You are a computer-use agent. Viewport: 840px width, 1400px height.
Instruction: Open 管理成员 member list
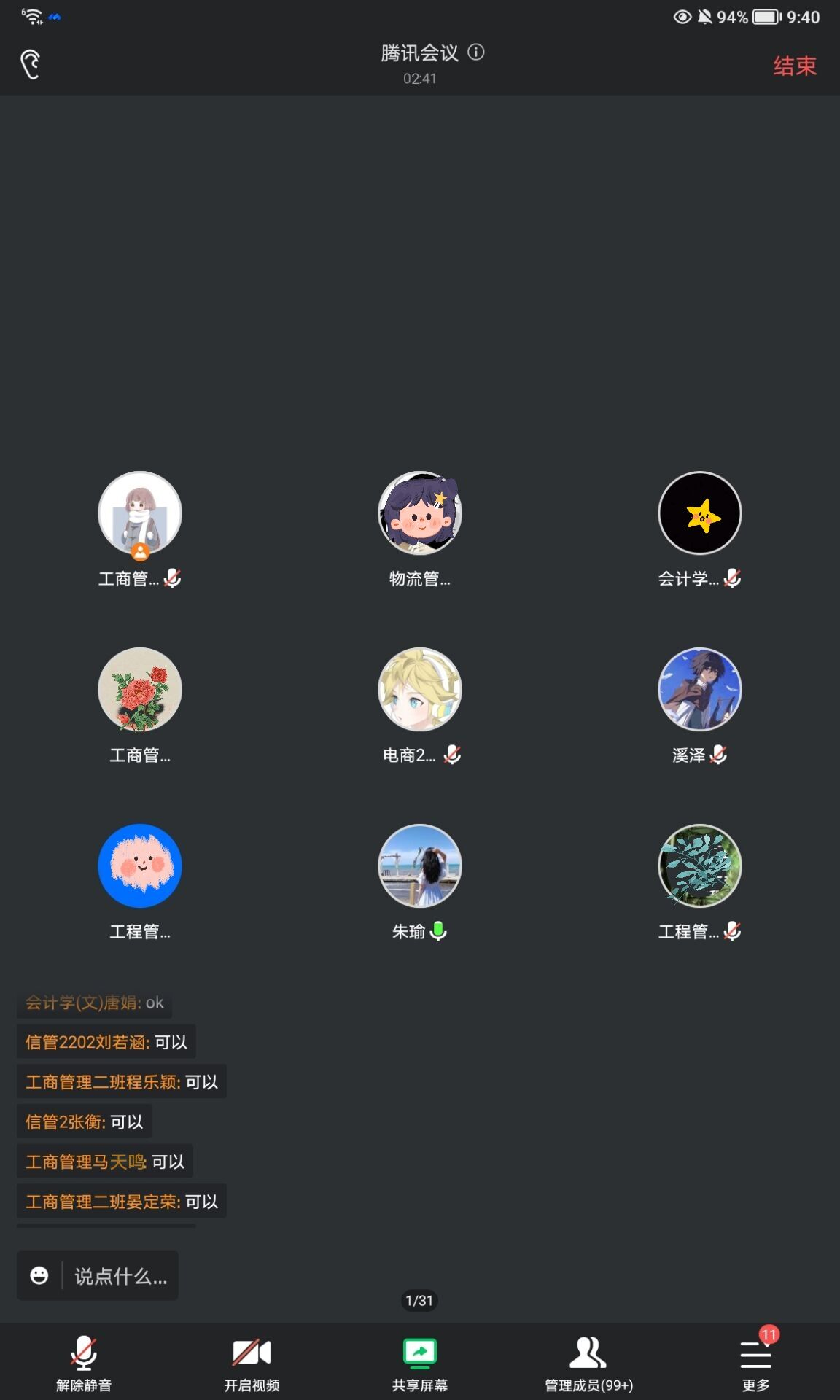coord(588,1362)
